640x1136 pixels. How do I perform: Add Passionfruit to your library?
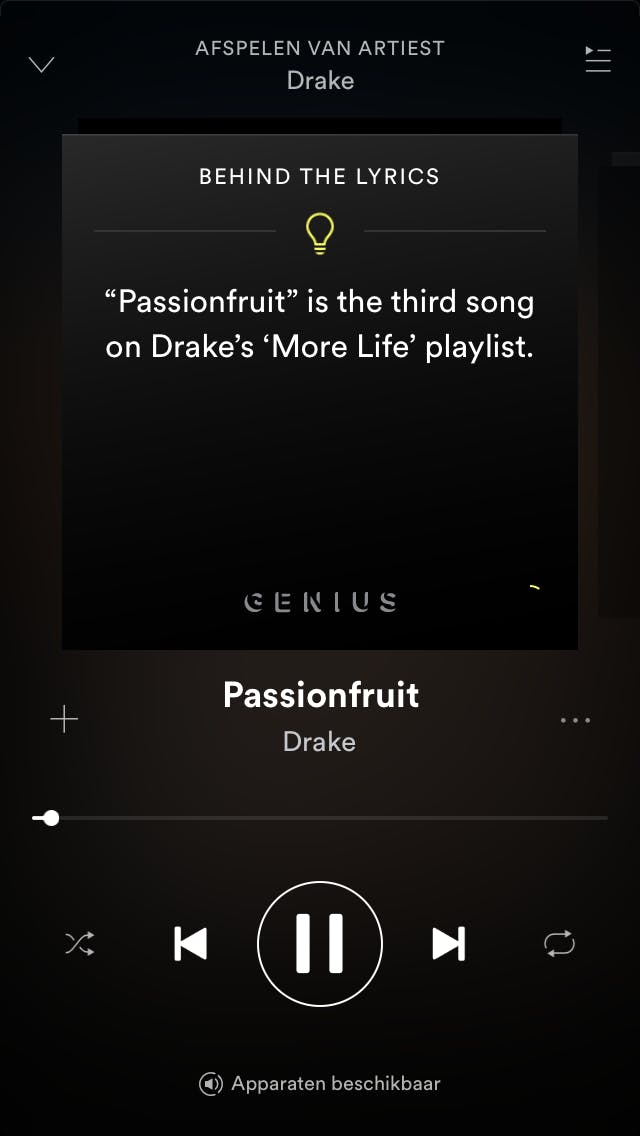point(64,719)
